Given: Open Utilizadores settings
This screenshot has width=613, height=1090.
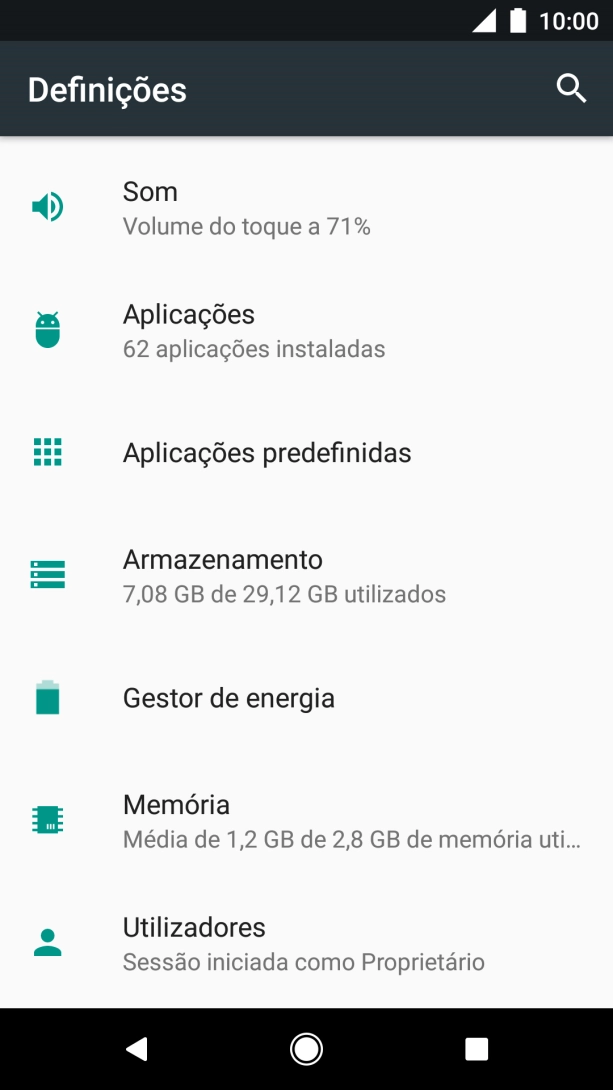Looking at the screenshot, I should pos(306,943).
